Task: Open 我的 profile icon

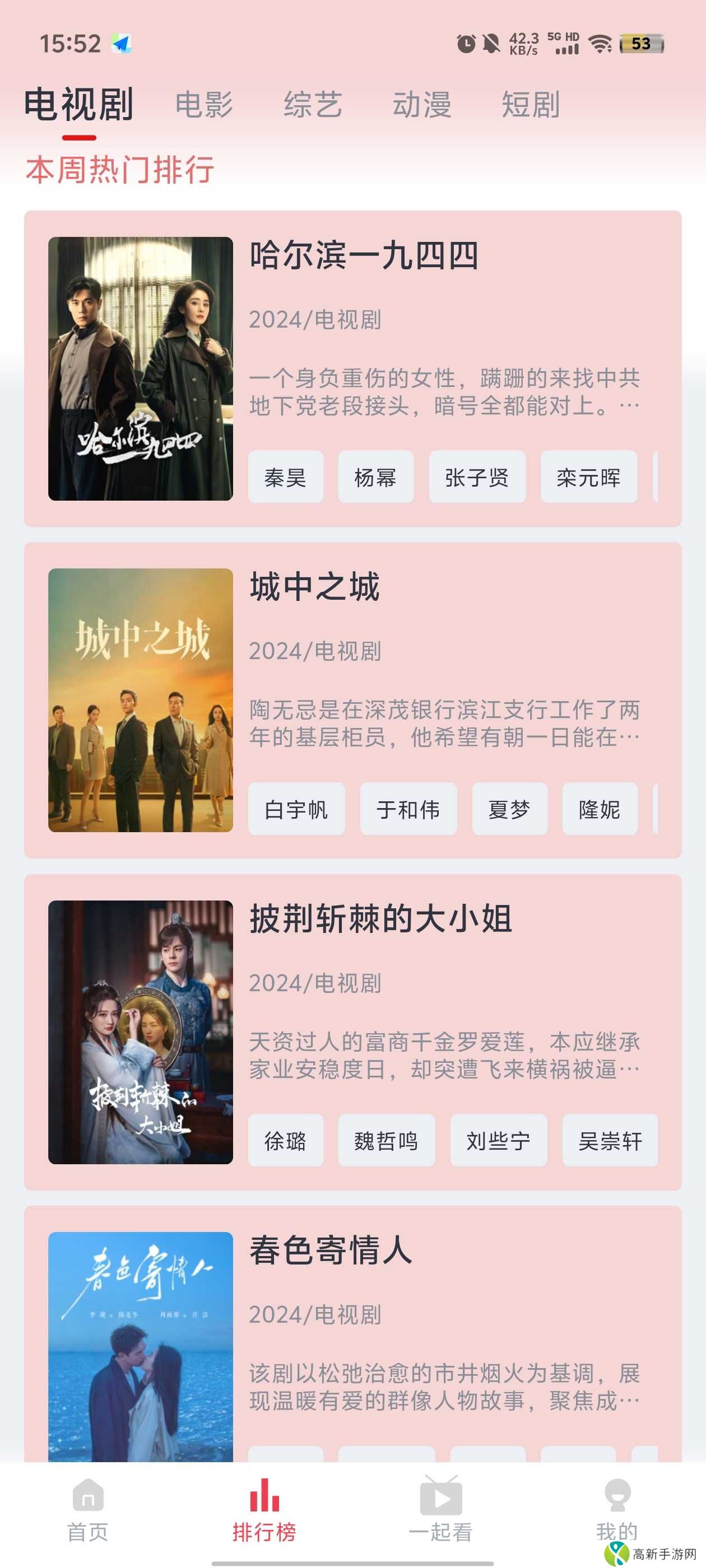Action: (617, 1497)
